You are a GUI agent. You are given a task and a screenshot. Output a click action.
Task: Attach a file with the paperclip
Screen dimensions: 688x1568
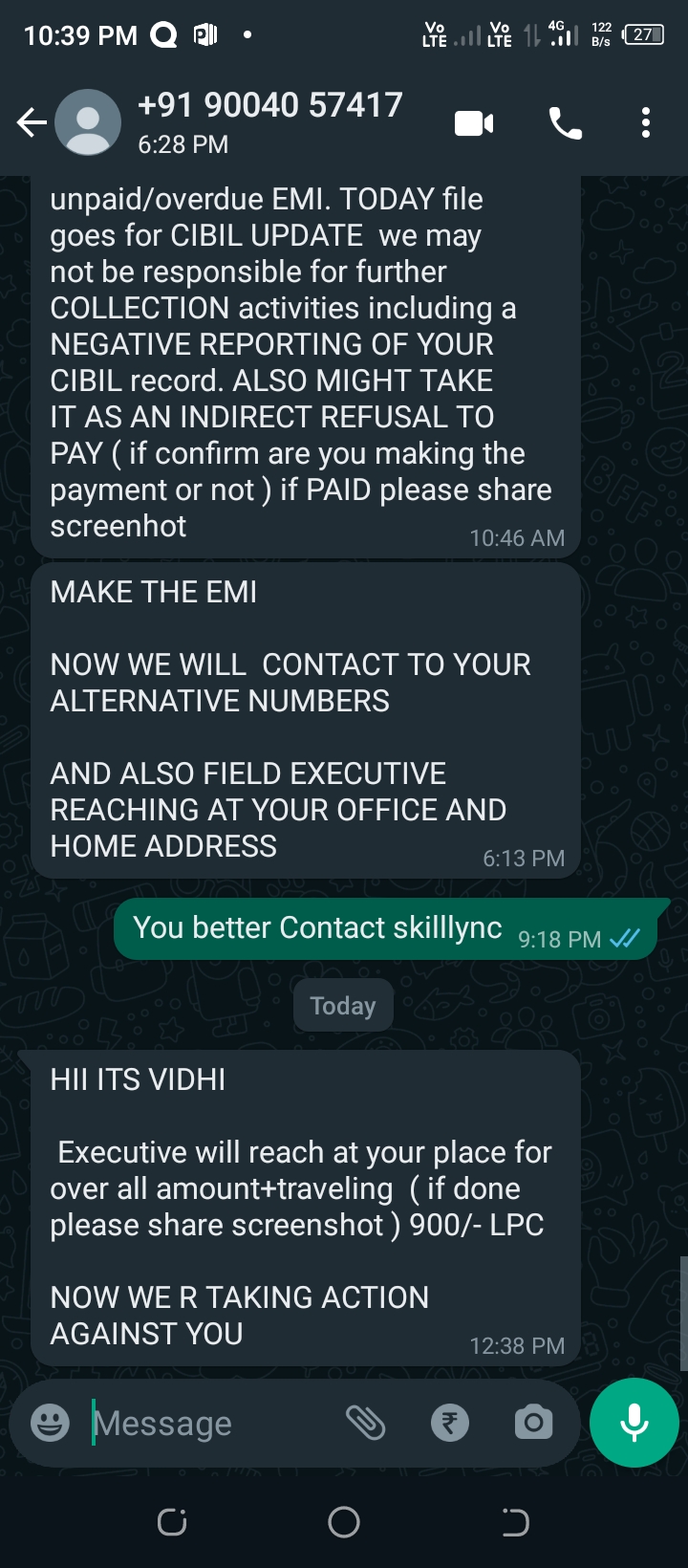(x=365, y=1423)
